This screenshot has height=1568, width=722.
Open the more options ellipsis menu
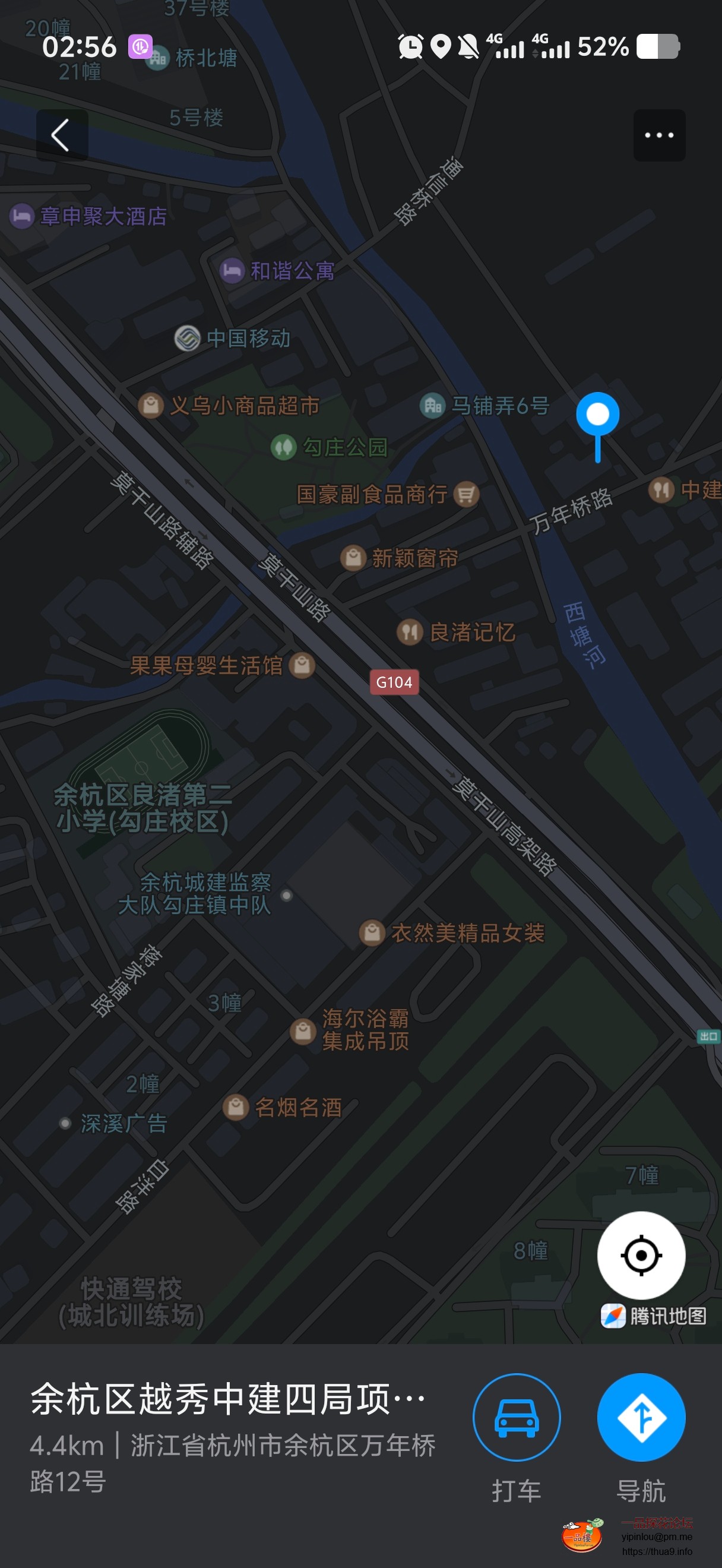click(659, 135)
